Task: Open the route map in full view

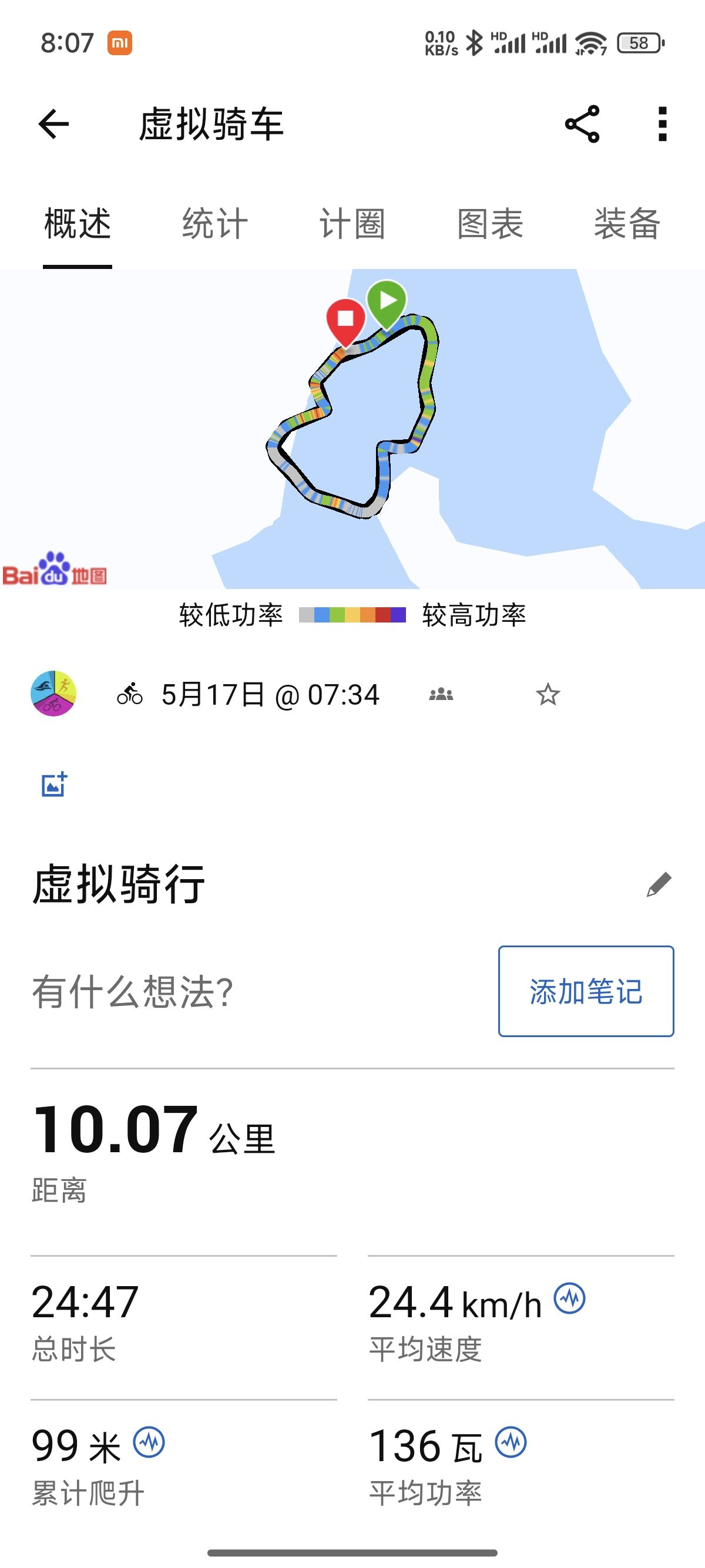Action: pos(352,429)
